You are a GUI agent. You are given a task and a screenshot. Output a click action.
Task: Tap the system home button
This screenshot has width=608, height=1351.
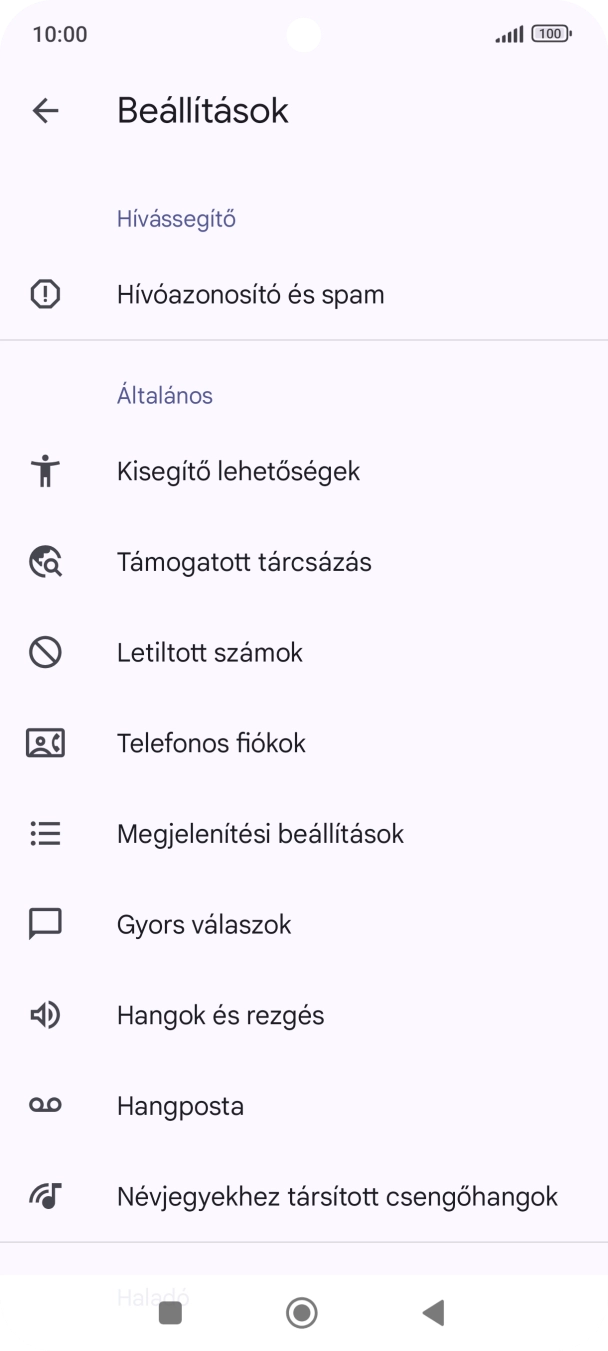tap(302, 1312)
